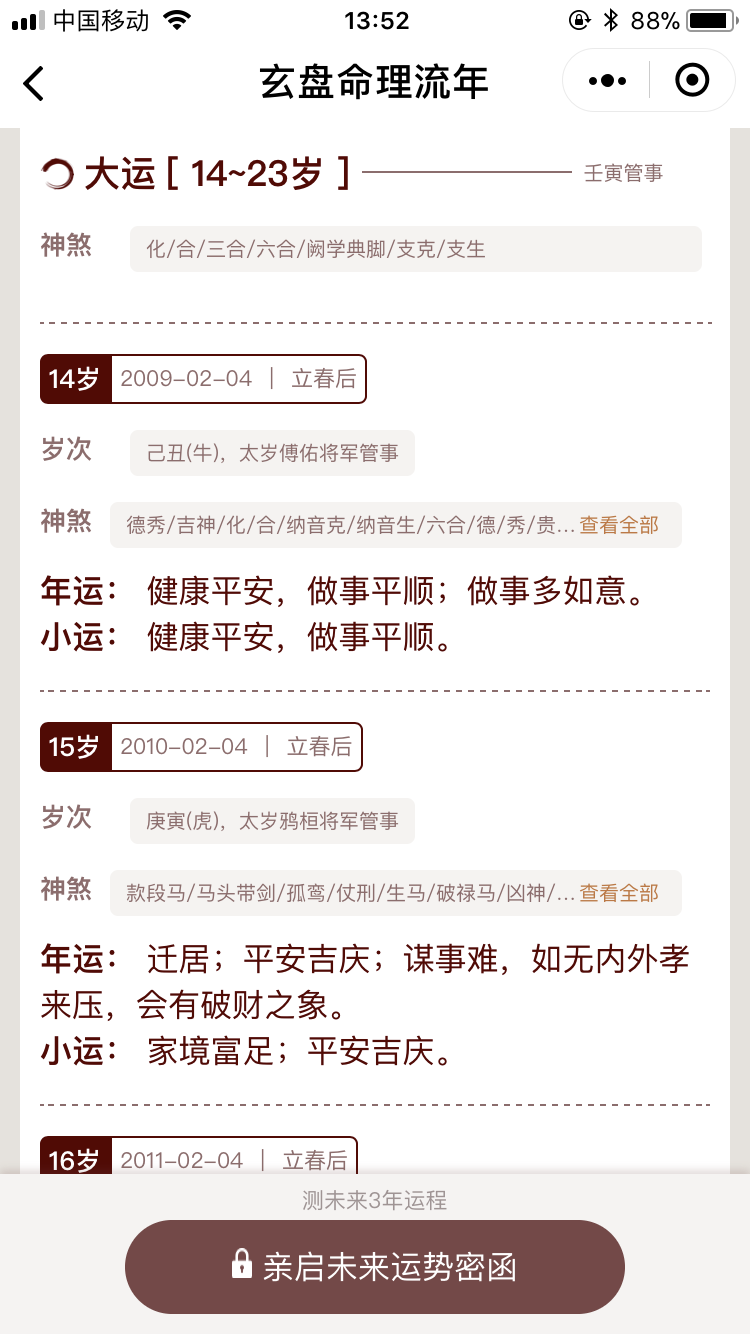Expand 查看全部 for the 15岁 神煞 list
This screenshot has height=1334, width=750.
[x=619, y=893]
